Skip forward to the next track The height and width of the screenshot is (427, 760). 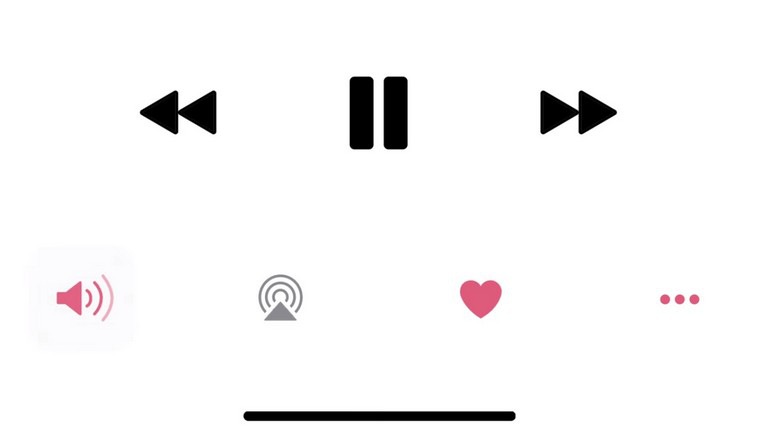point(578,112)
